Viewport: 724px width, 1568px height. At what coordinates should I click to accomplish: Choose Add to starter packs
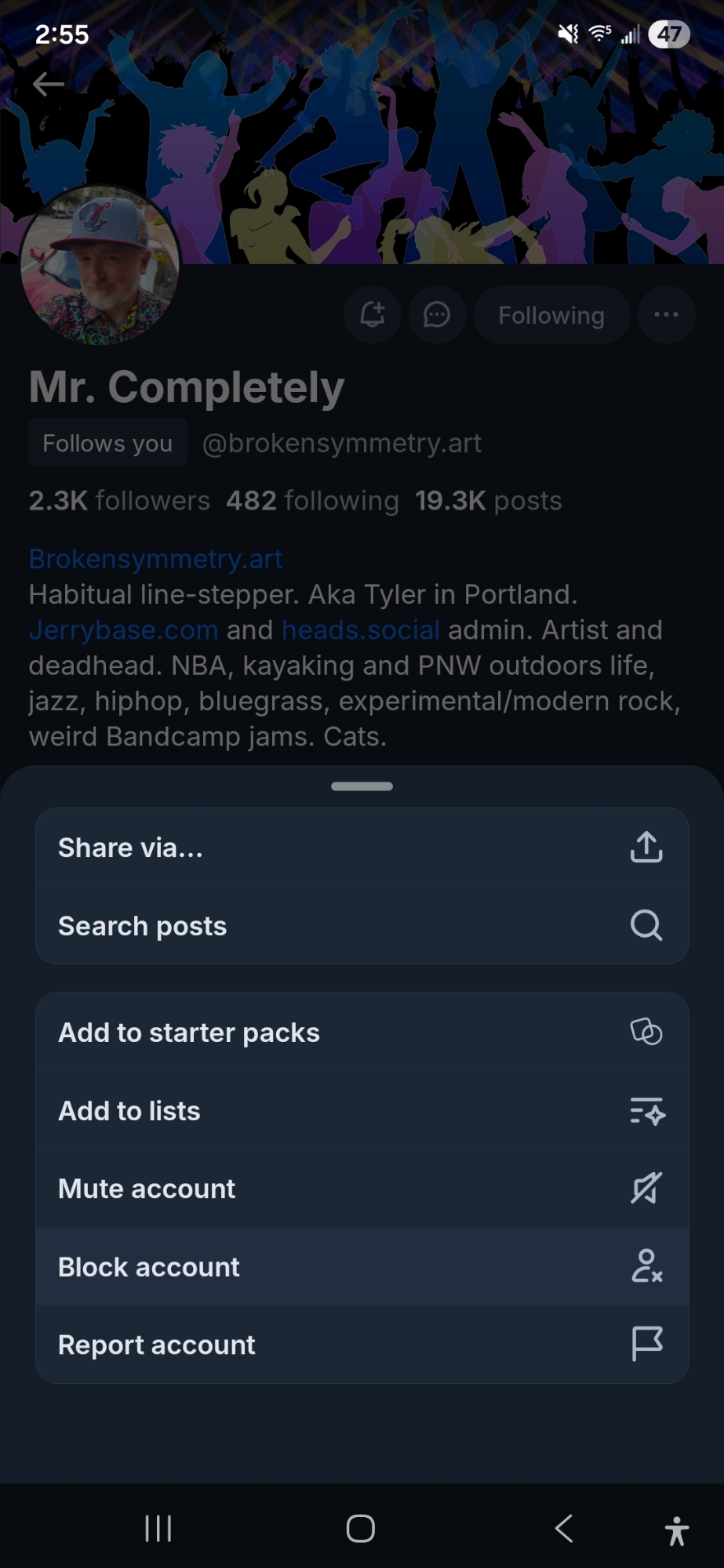(x=362, y=1033)
